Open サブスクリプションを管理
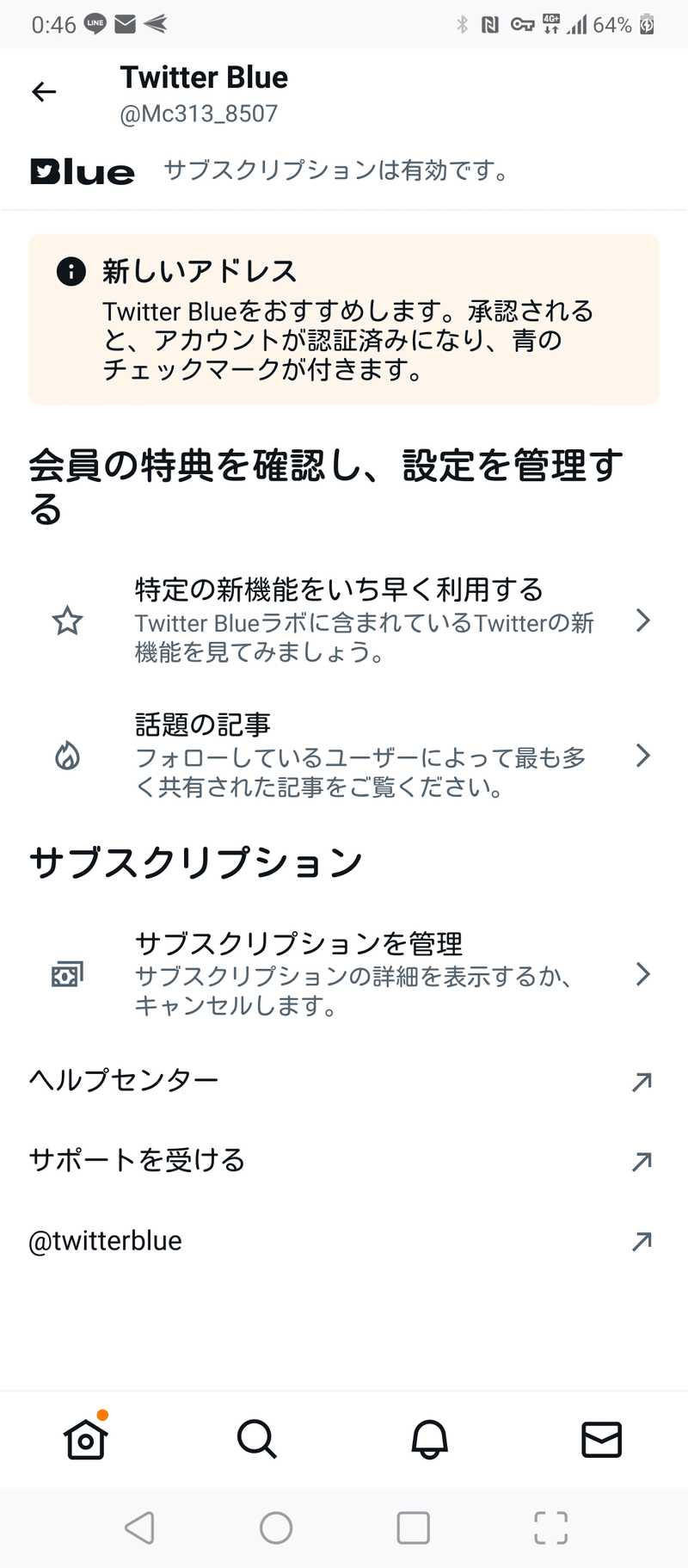The width and height of the screenshot is (688, 1568). click(344, 973)
